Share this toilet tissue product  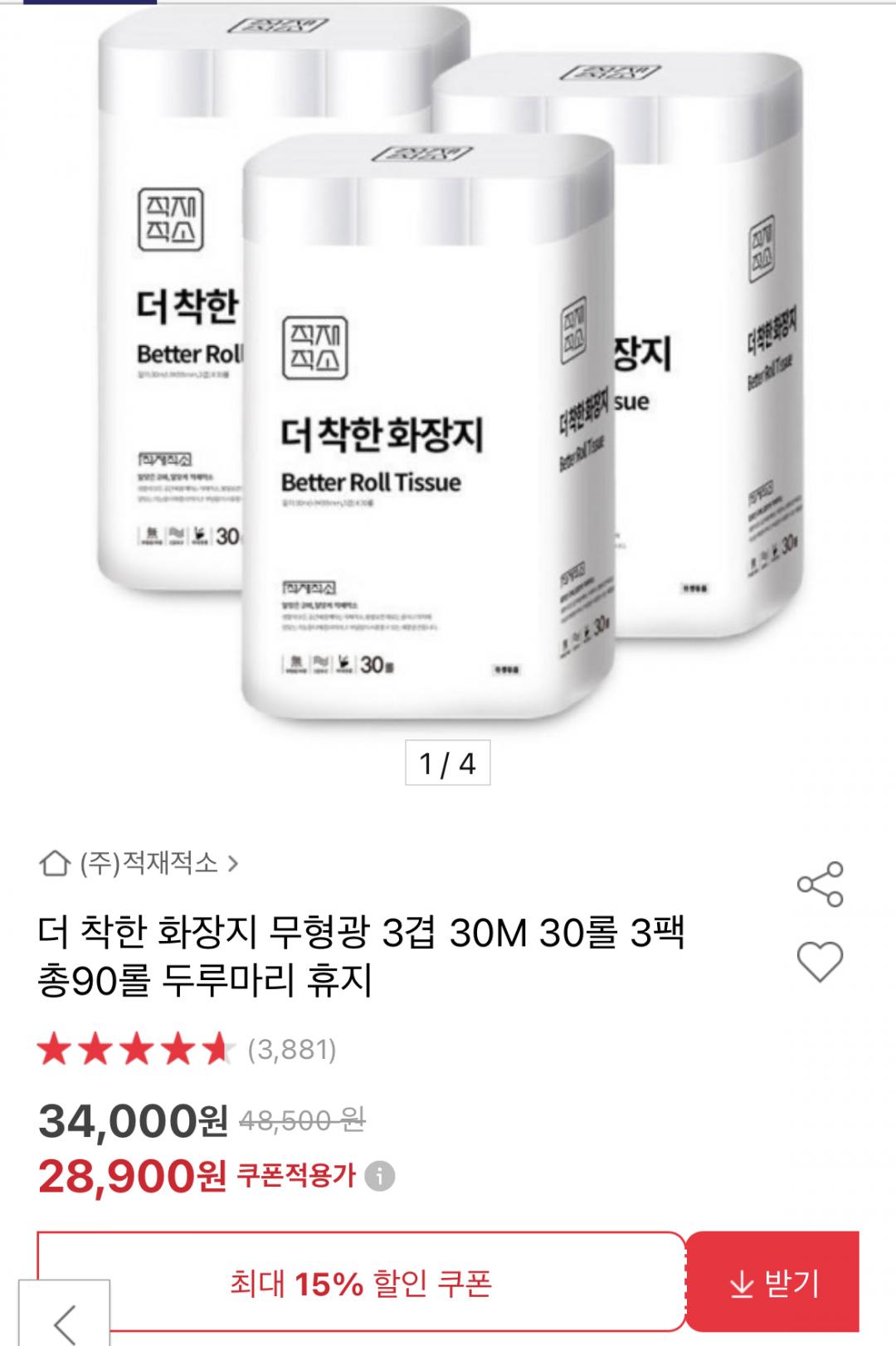point(820,884)
